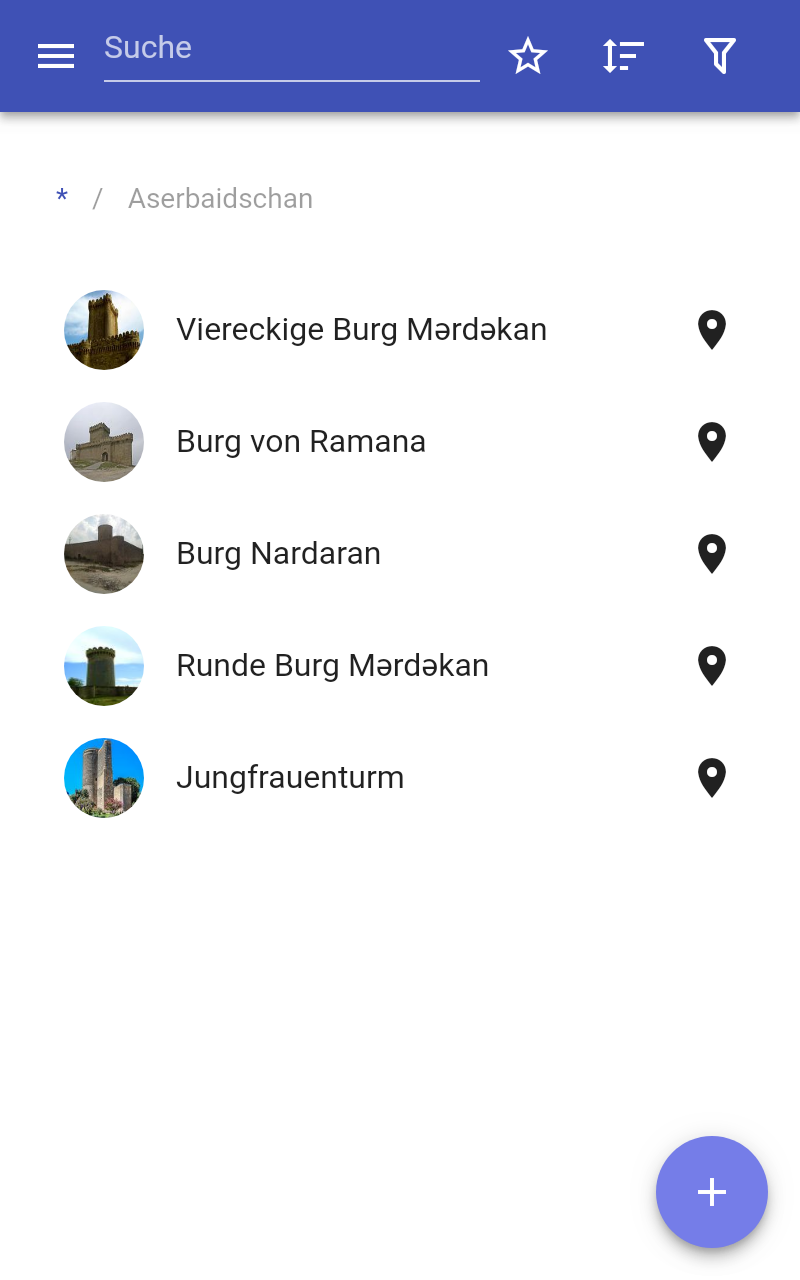Focus the Suche search field
This screenshot has width=800, height=1280.
pos(291,50)
